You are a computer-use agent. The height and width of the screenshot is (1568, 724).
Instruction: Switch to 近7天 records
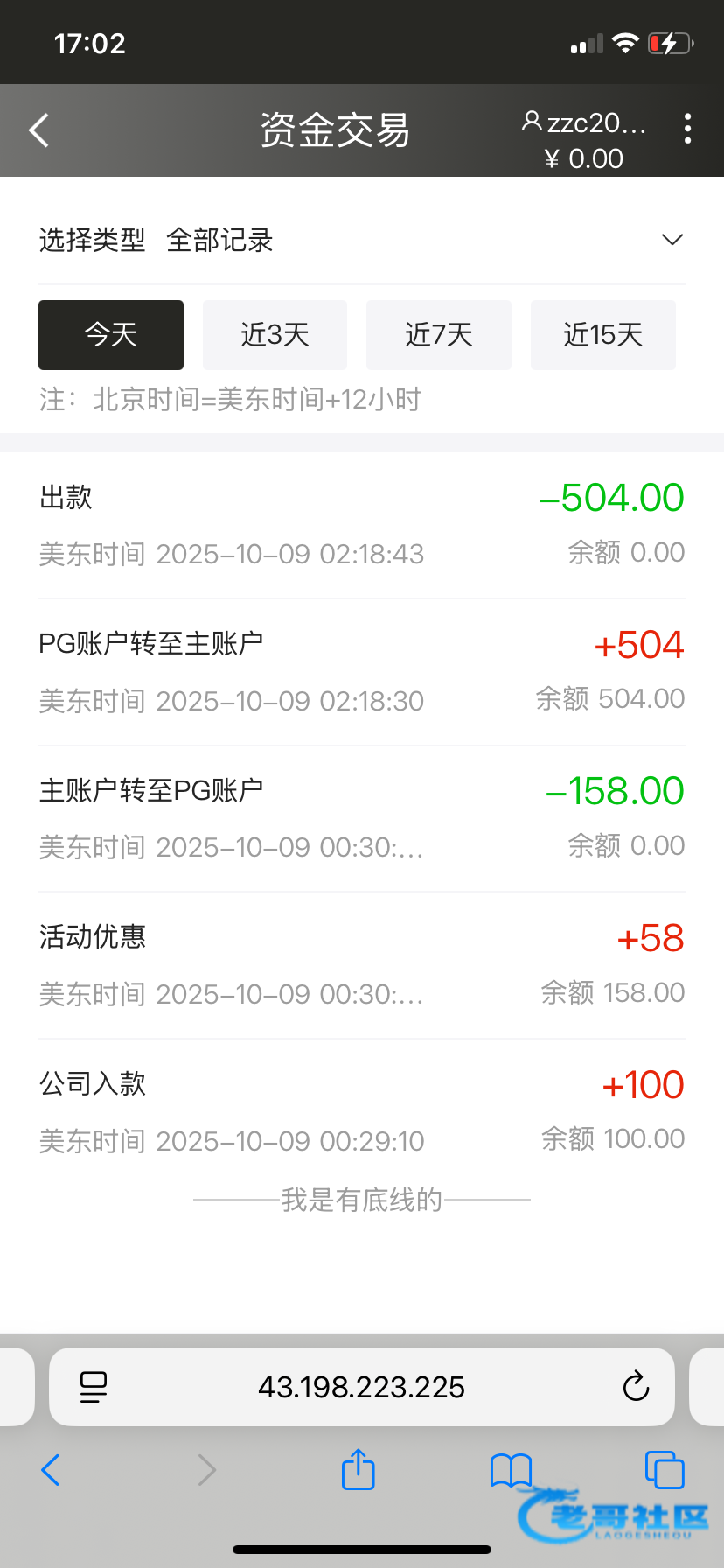pos(439,335)
